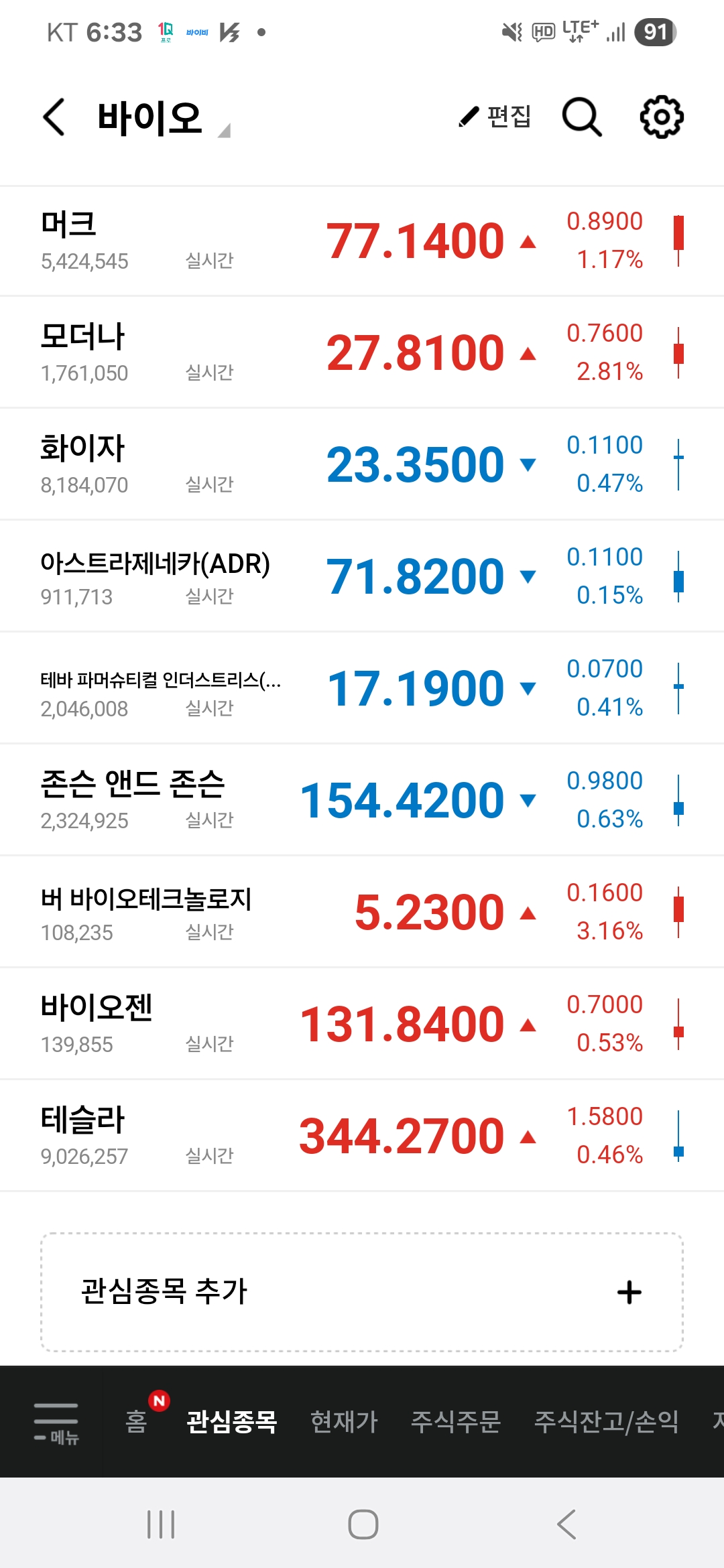View 아스트라제네카(ADR) stock details
724x1568 pixels.
pyautogui.click(x=362, y=576)
